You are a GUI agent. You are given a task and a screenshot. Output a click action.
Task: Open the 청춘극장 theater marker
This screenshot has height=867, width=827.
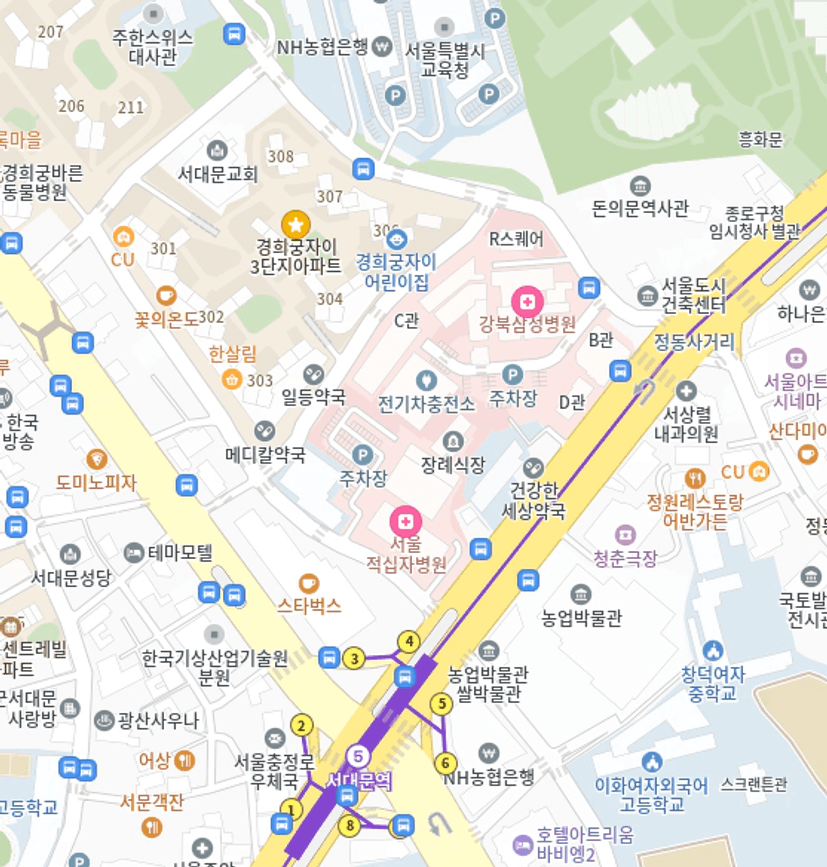[x=626, y=534]
